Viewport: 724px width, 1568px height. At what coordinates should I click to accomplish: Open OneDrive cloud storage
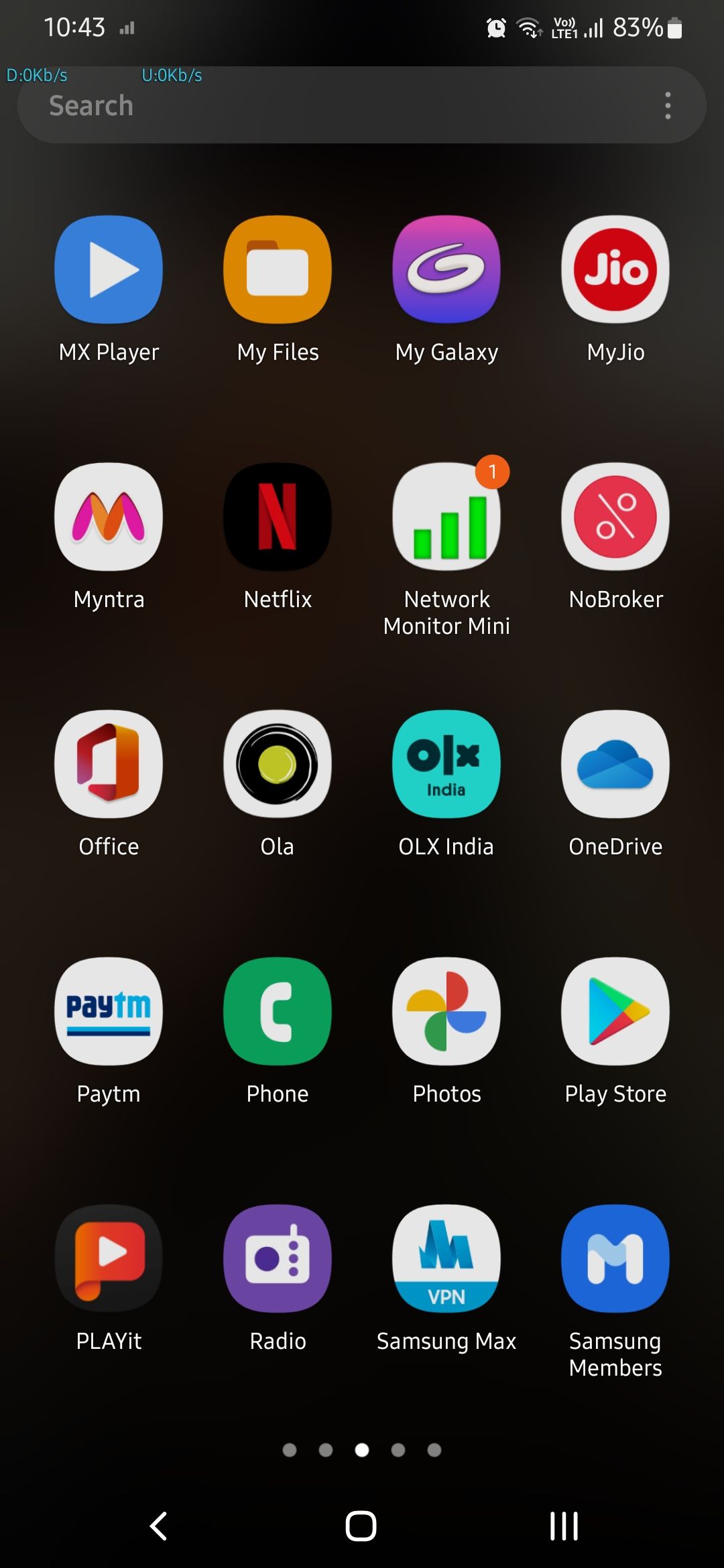pyautogui.click(x=615, y=764)
